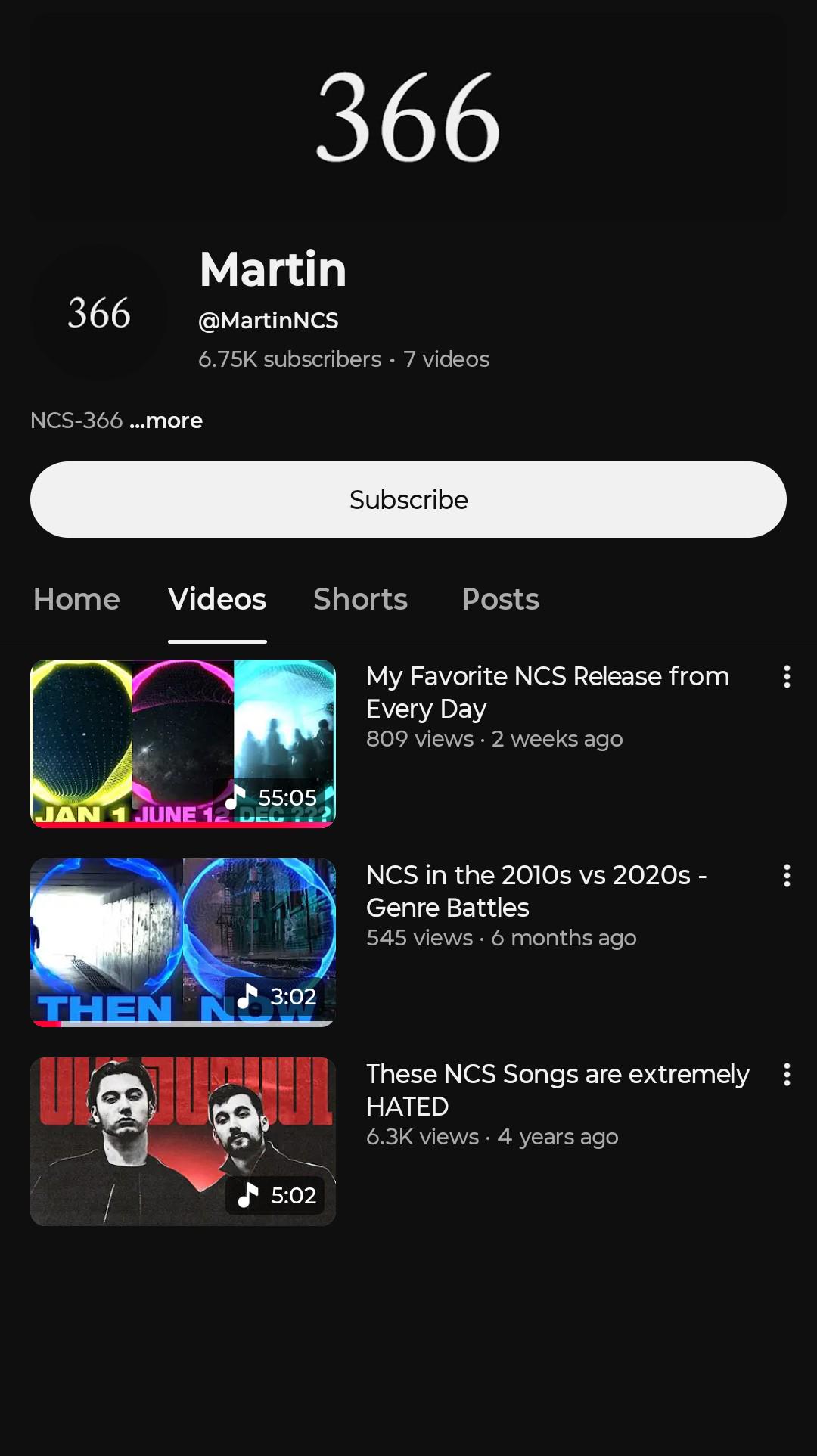Open the Posts tab

click(x=500, y=599)
